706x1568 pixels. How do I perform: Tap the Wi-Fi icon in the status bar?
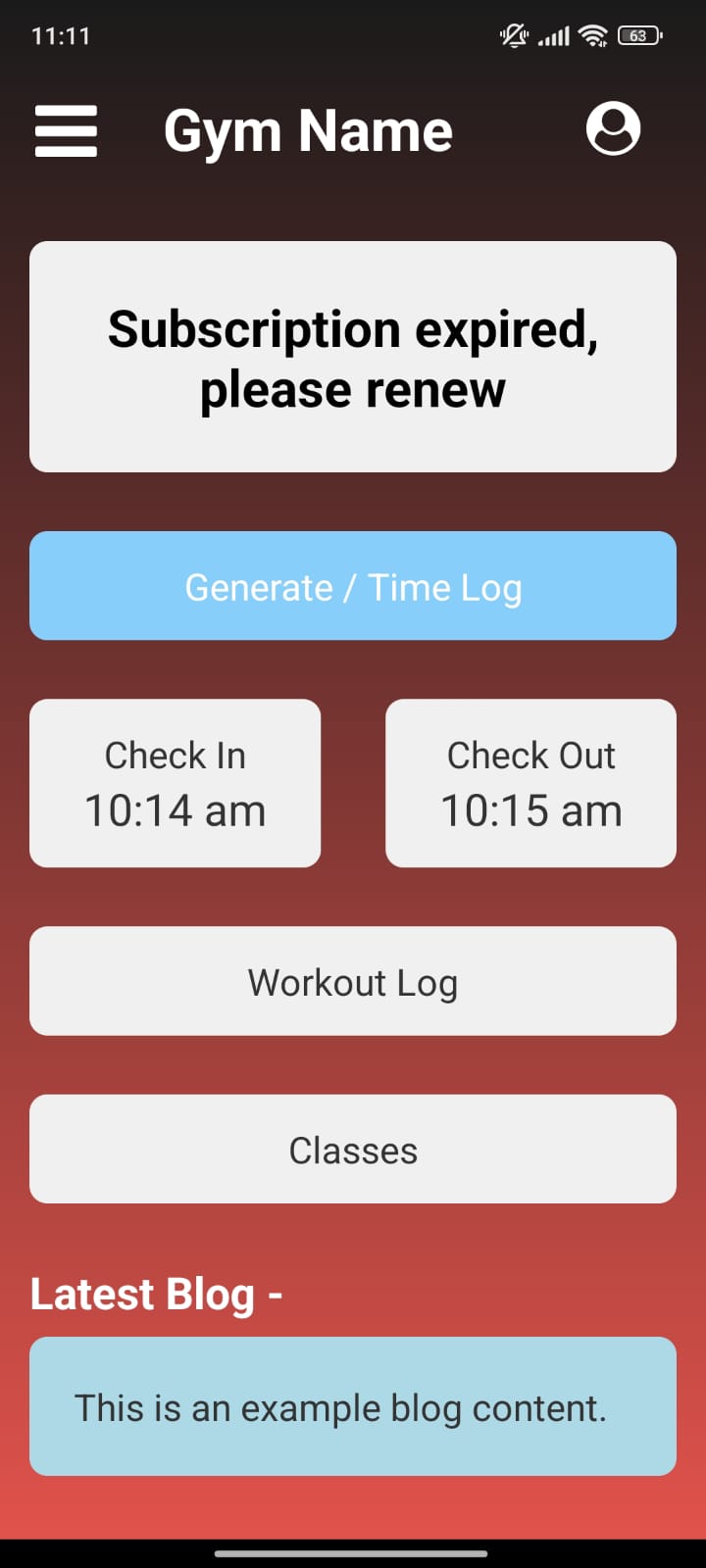(x=592, y=35)
